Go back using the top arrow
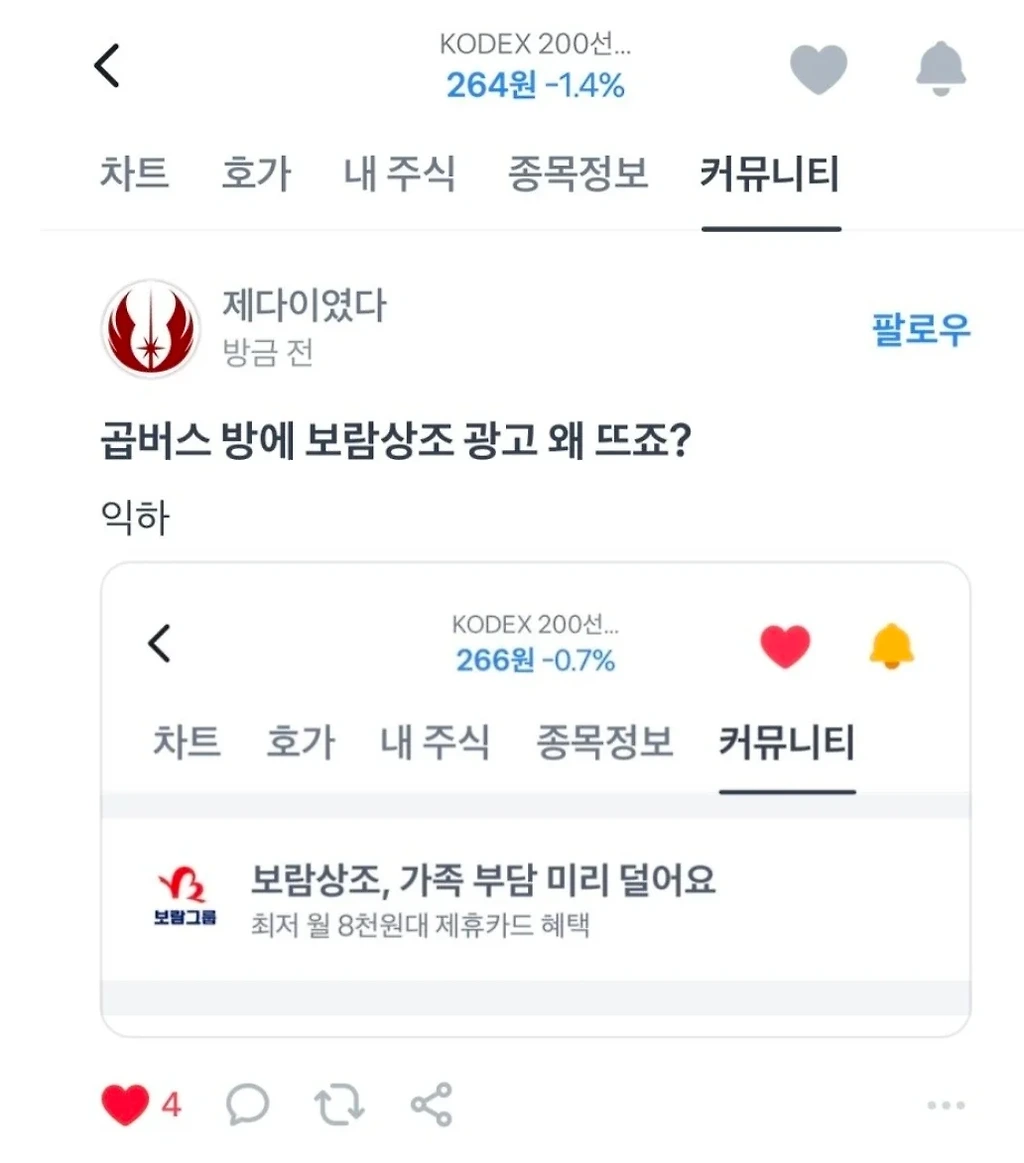The image size is (1024, 1163). [x=106, y=67]
